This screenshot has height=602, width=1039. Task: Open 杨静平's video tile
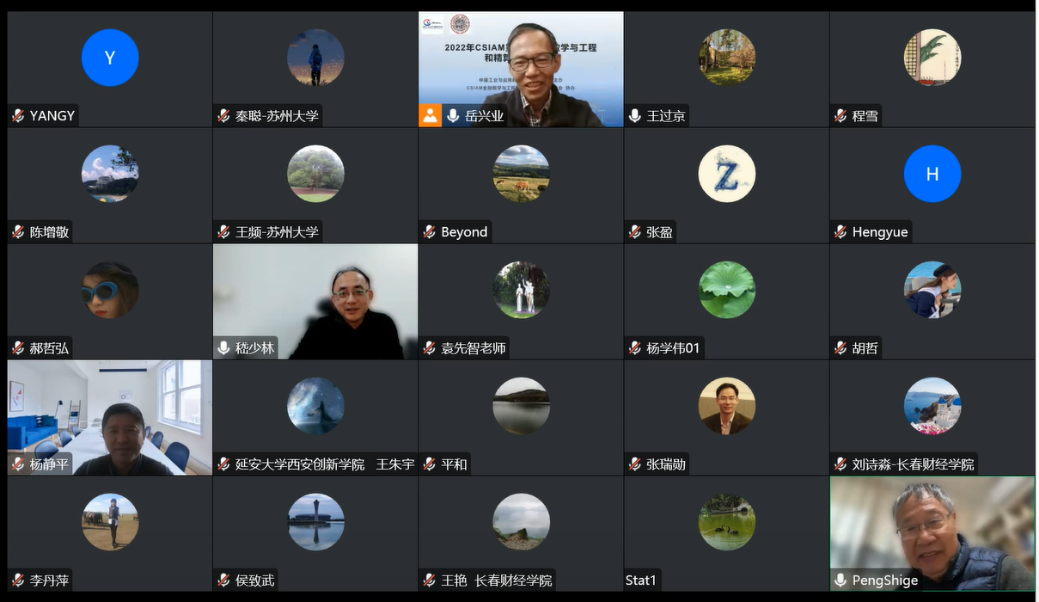tap(109, 417)
